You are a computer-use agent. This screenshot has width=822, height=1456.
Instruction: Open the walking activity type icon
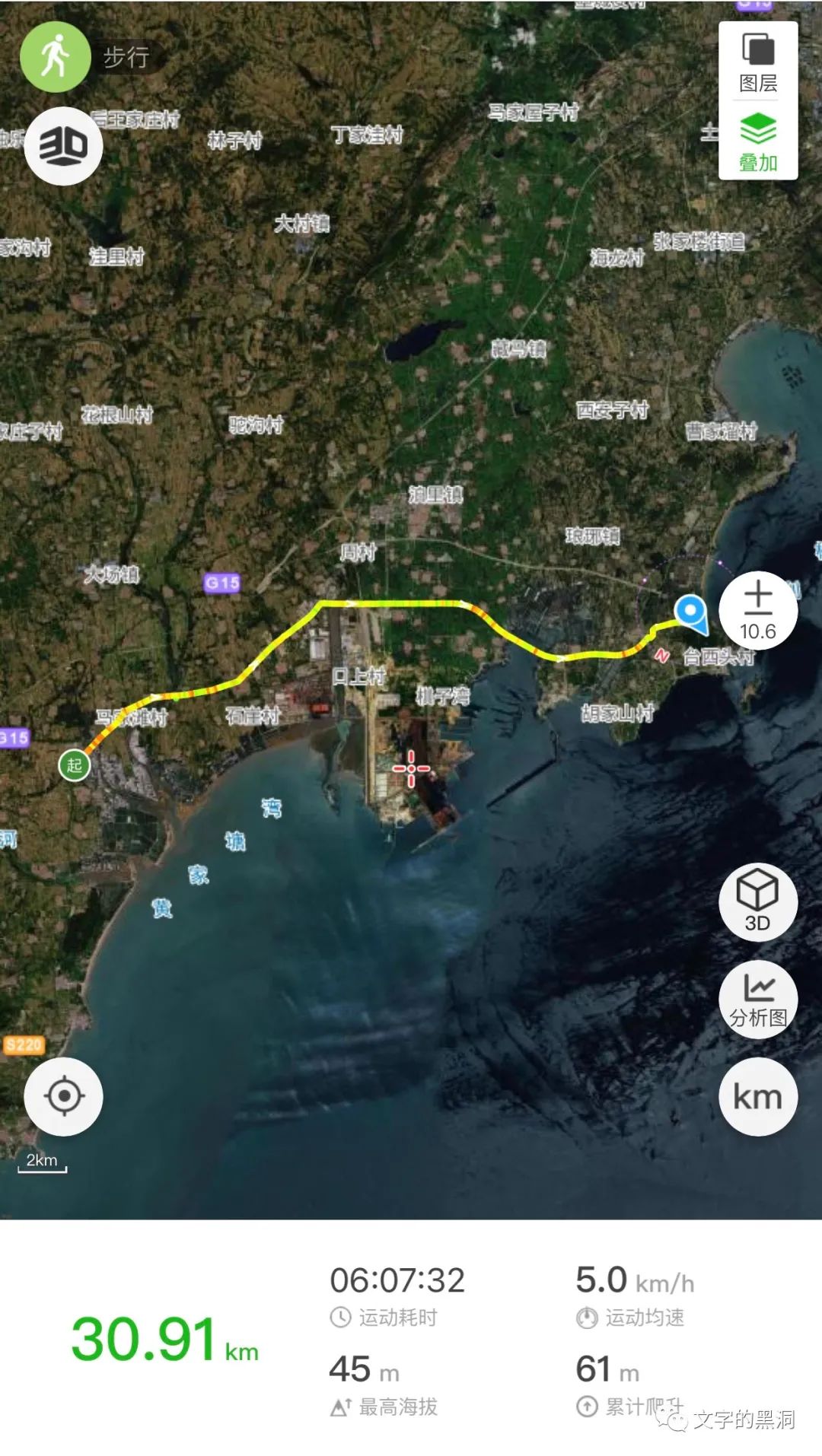[56, 57]
